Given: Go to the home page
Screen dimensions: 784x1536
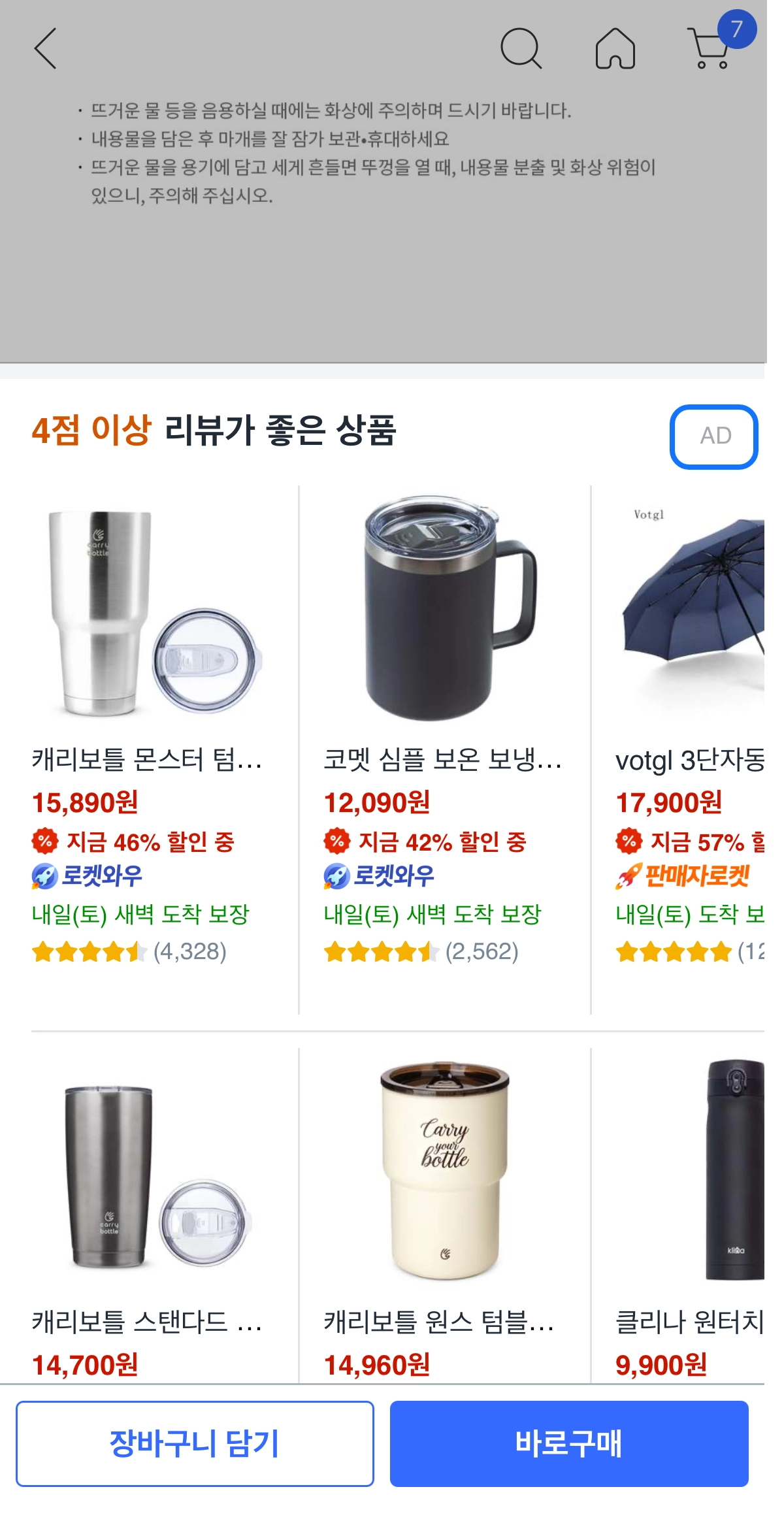Looking at the screenshot, I should tap(615, 48).
